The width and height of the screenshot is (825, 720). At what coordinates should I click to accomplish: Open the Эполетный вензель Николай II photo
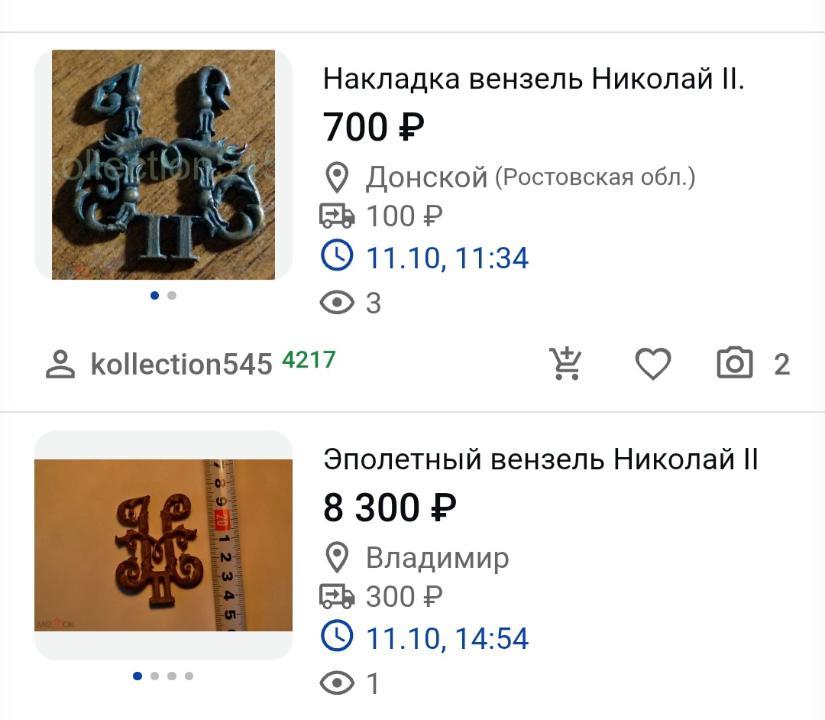click(x=163, y=545)
